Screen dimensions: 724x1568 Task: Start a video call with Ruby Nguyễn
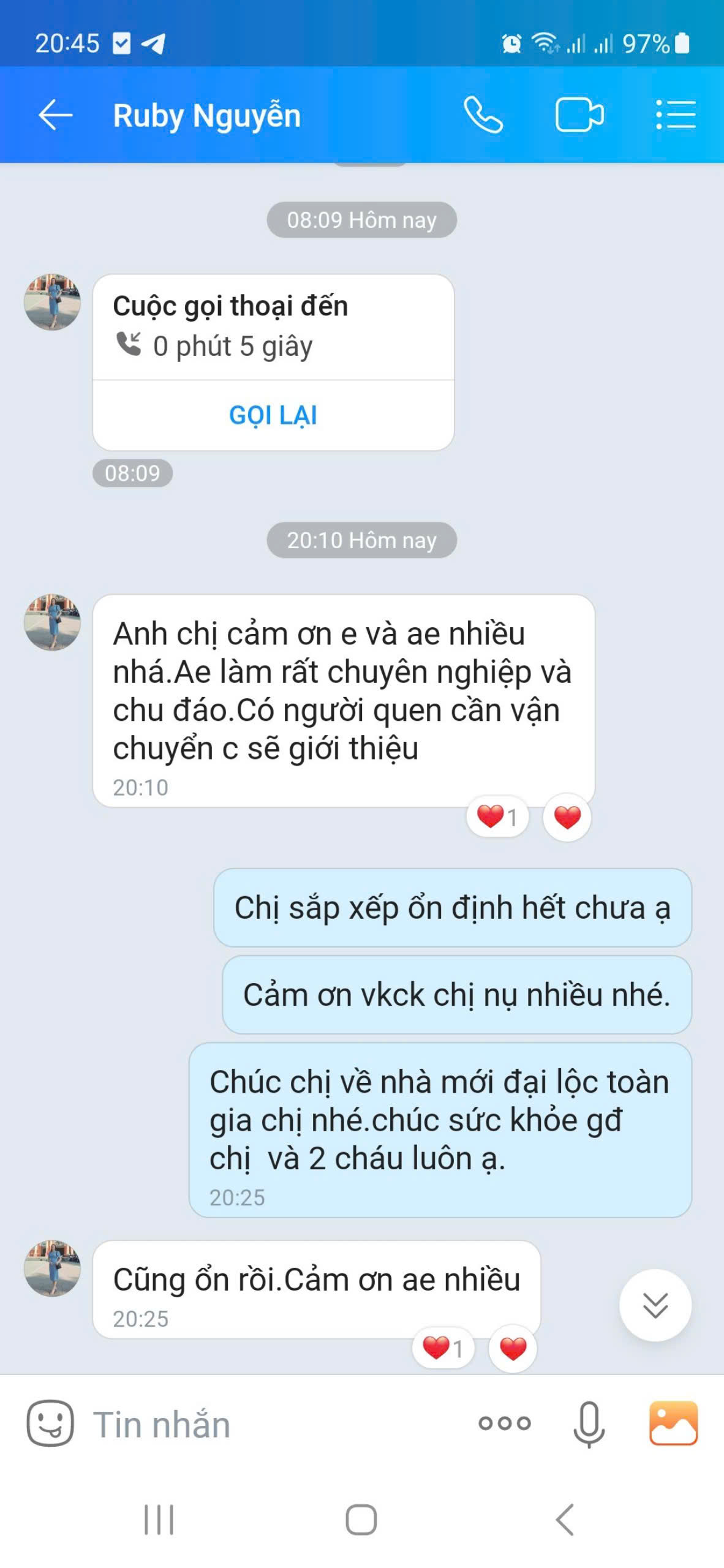pos(579,115)
